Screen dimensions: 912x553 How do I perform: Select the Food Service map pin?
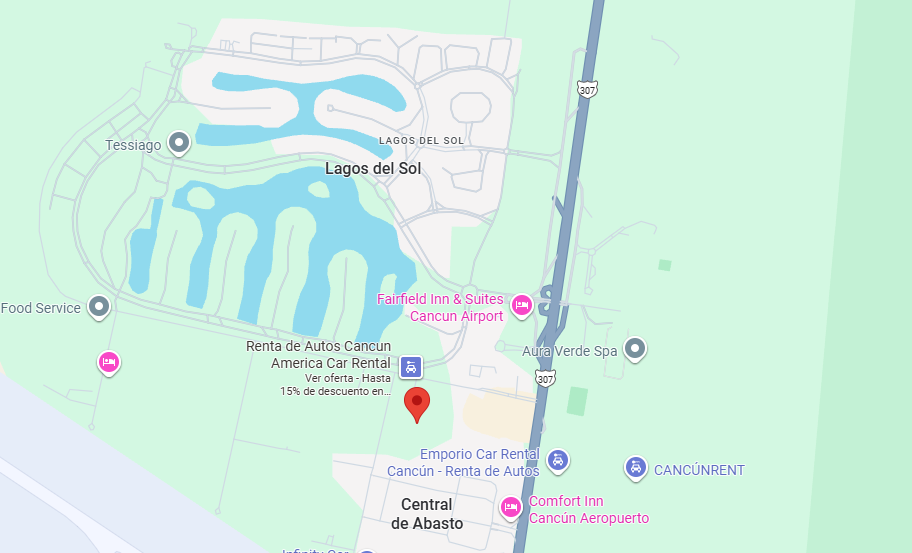coord(99,306)
